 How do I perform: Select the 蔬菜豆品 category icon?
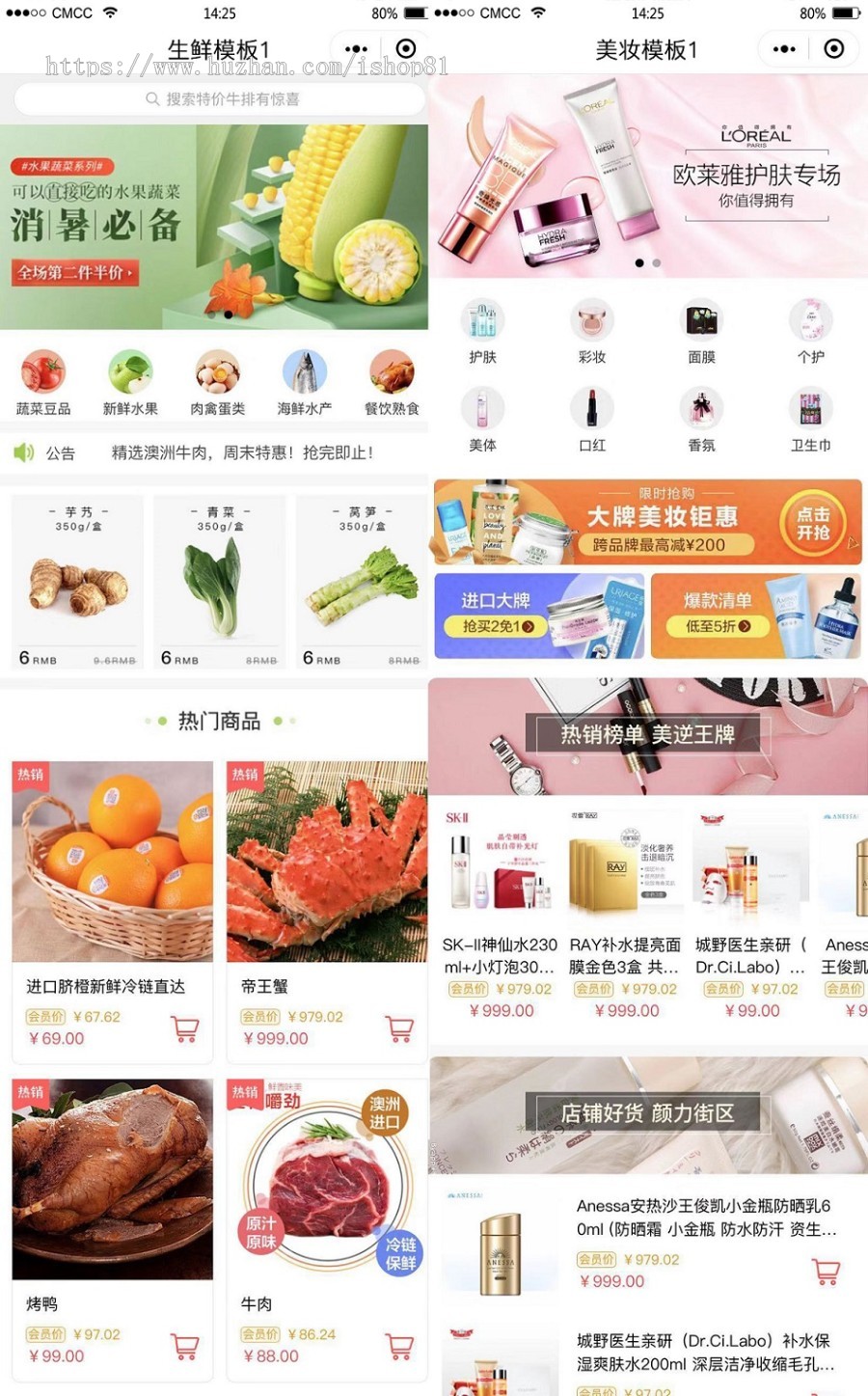point(43,374)
